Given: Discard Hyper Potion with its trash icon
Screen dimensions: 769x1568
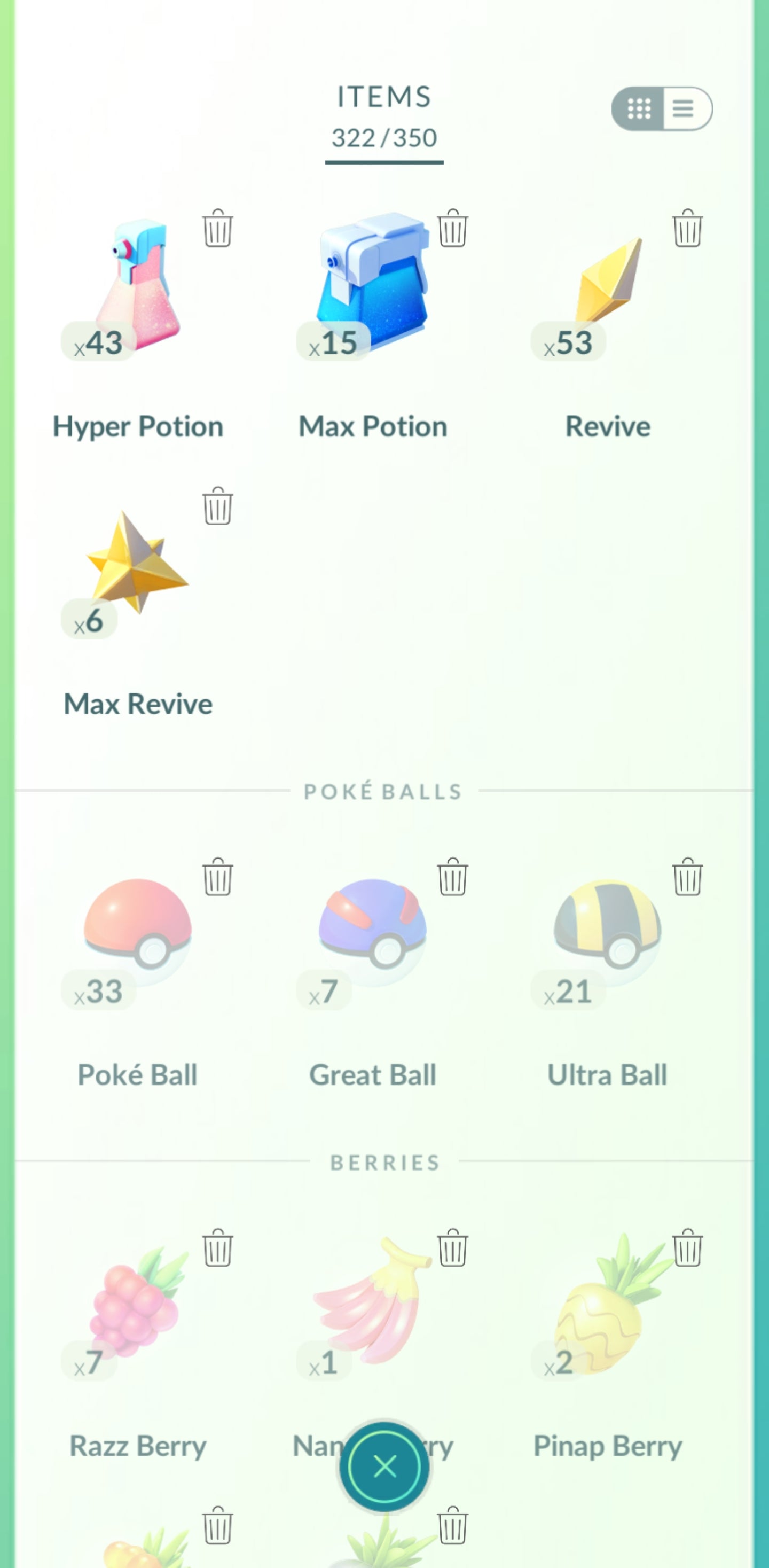Looking at the screenshot, I should (217, 229).
